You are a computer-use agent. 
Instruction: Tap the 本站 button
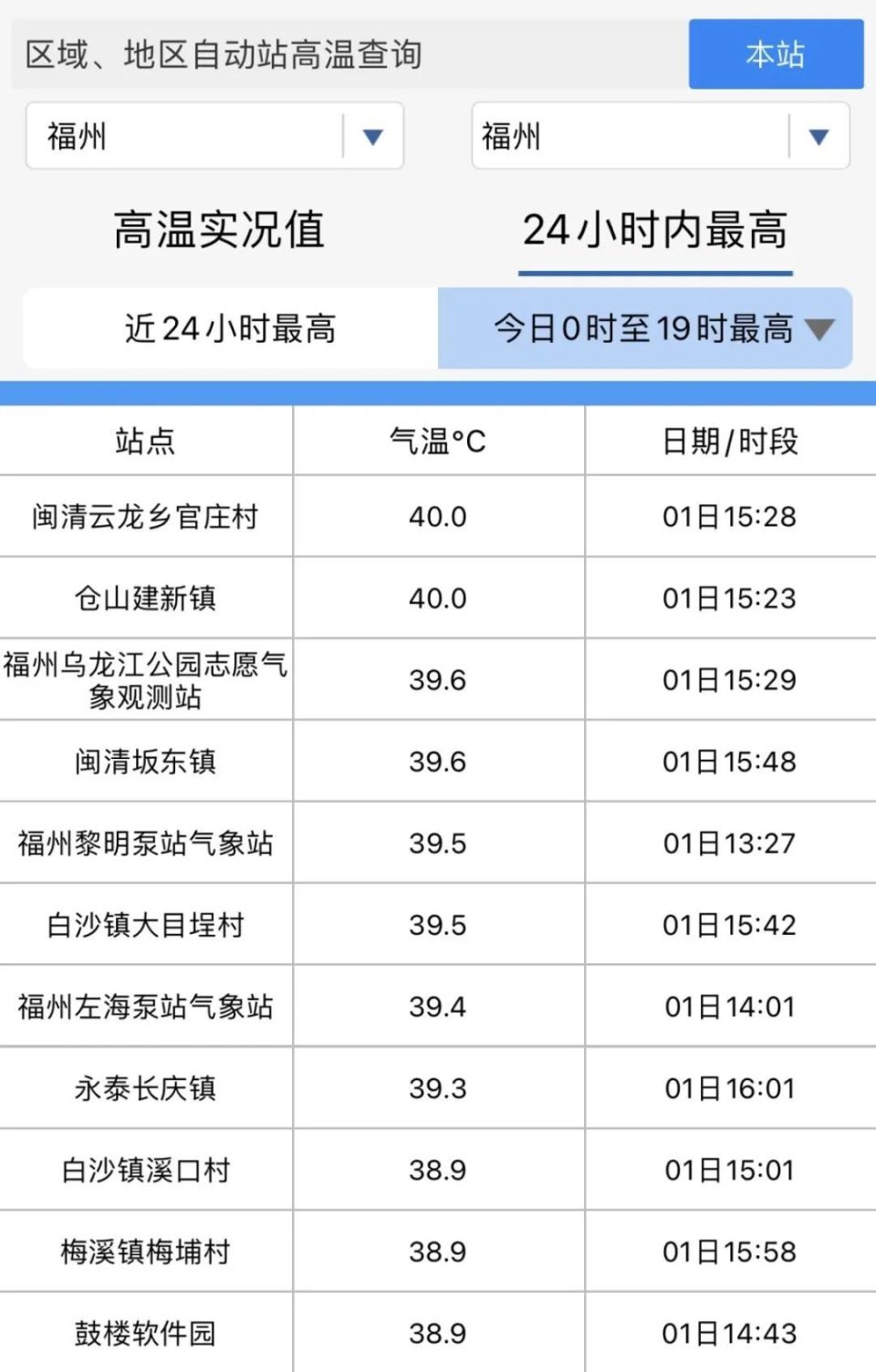coord(776,55)
